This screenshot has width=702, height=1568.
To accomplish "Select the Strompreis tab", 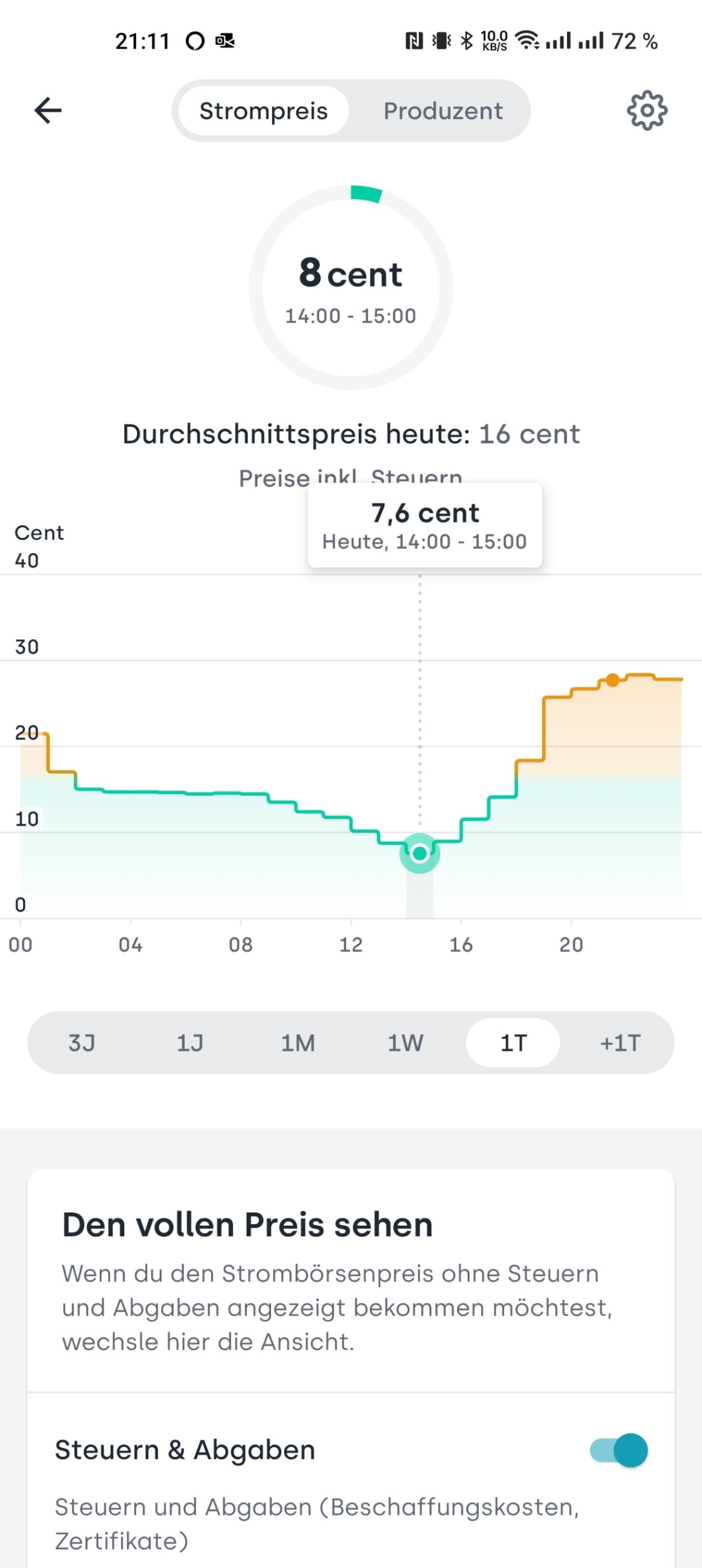I will tap(264, 111).
